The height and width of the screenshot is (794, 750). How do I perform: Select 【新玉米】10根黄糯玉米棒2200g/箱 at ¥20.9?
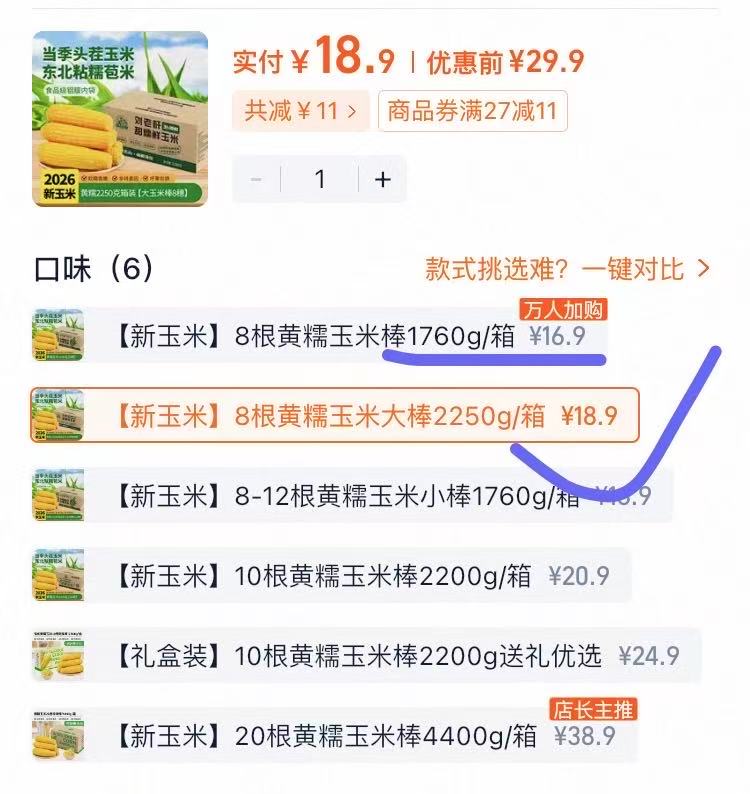[330, 575]
